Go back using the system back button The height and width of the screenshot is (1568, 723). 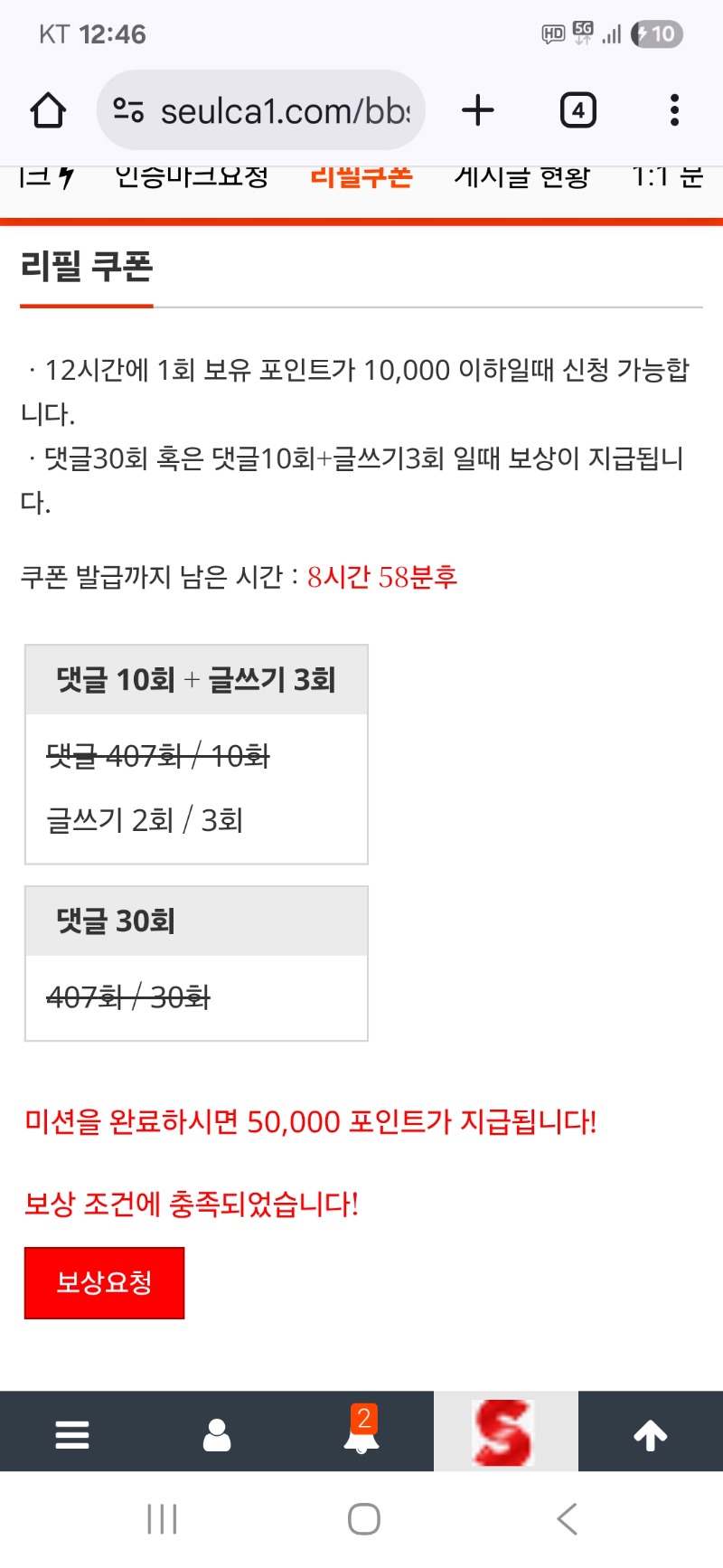pyautogui.click(x=567, y=1519)
